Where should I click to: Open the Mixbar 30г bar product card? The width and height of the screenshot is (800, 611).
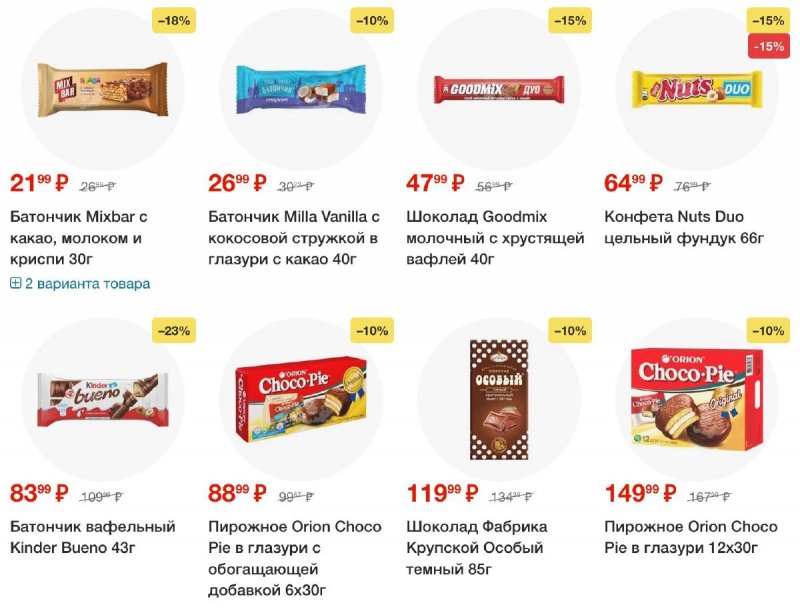tap(102, 90)
